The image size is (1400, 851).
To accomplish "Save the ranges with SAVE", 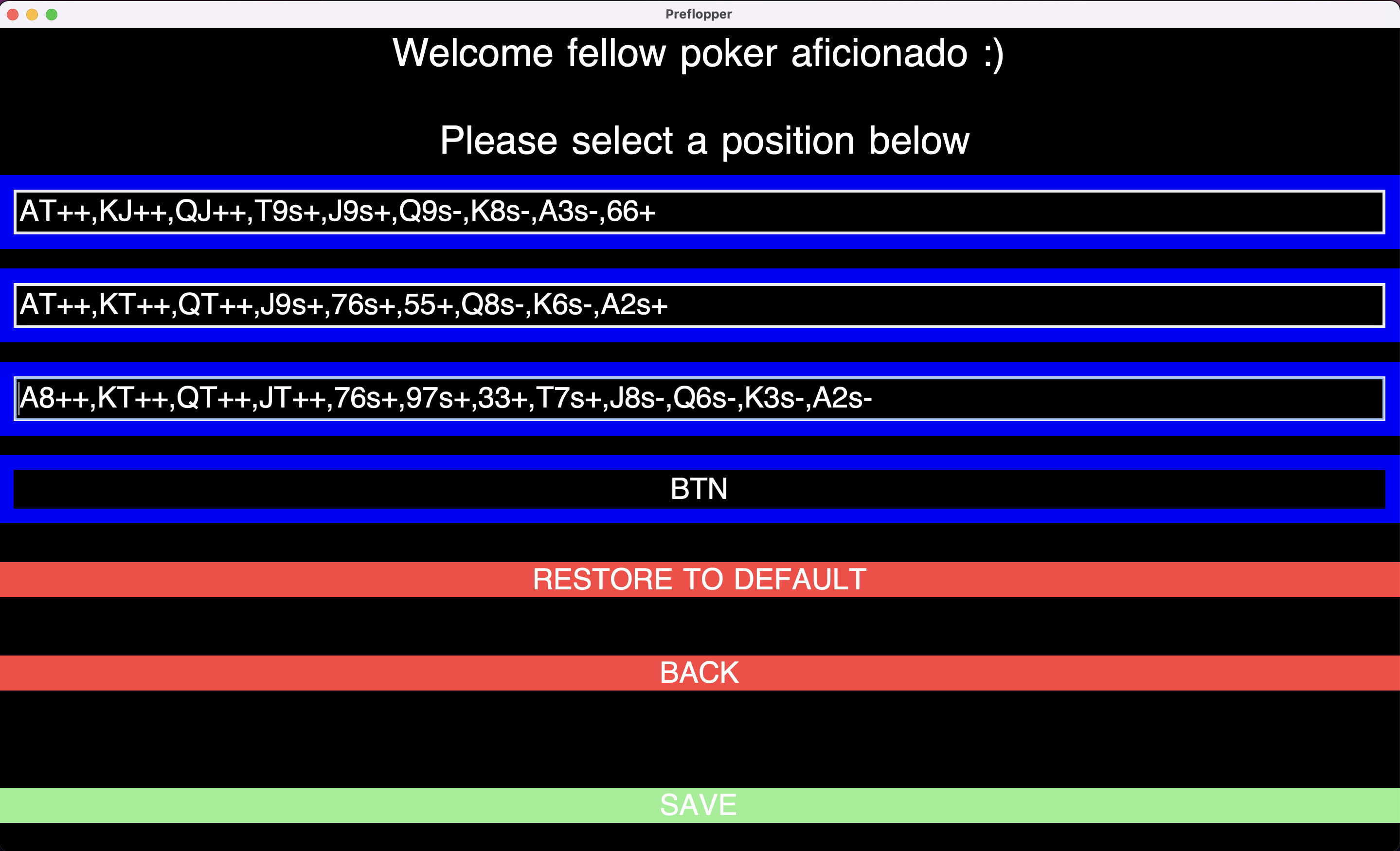I will point(699,804).
